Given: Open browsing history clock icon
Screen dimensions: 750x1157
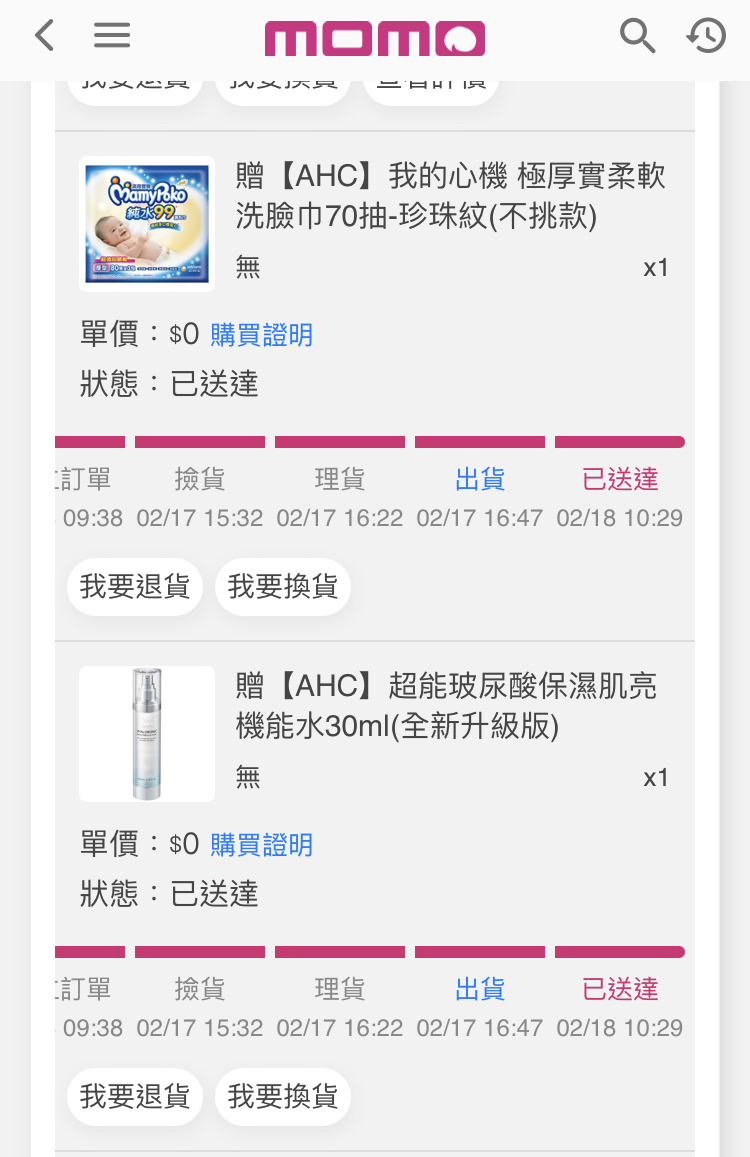Looking at the screenshot, I should [x=706, y=36].
